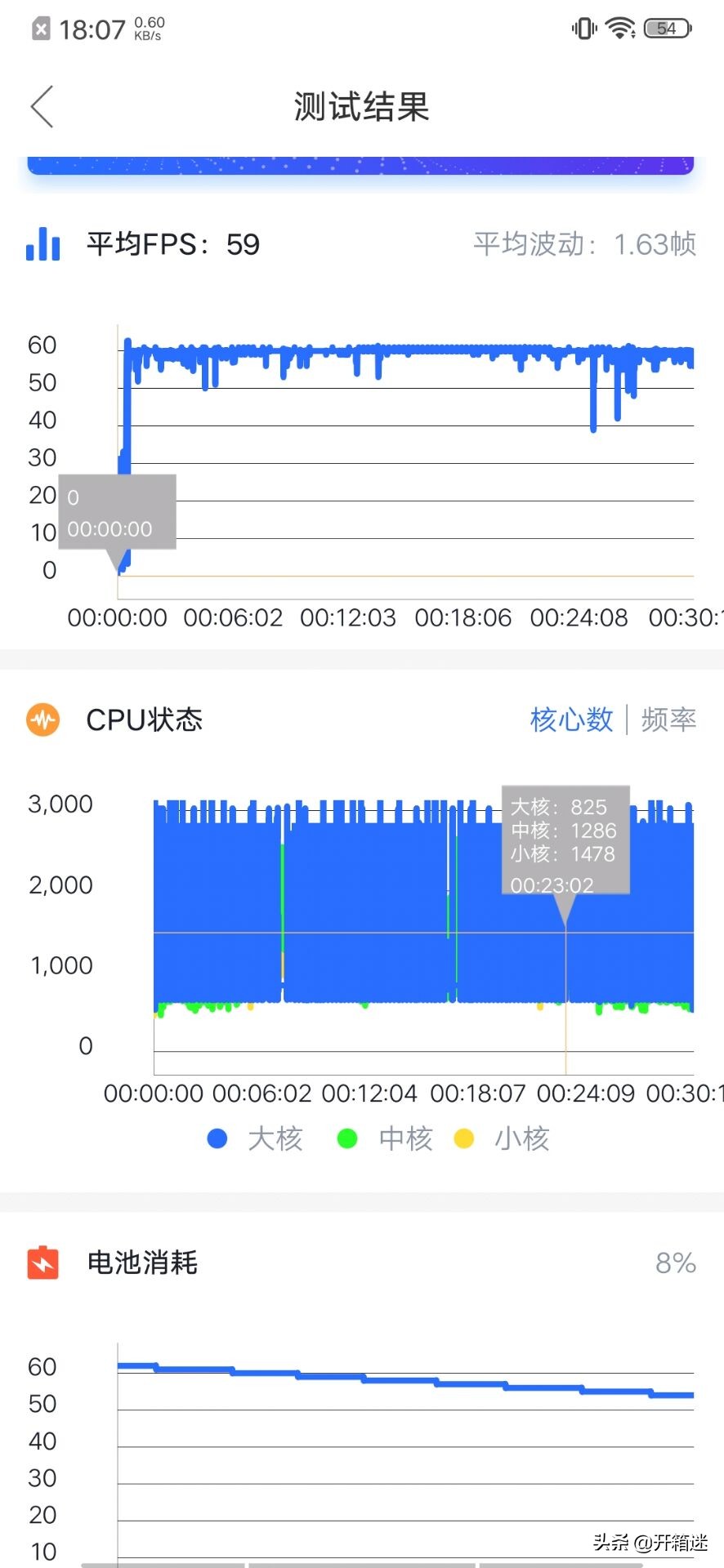Switch CPU chart to 频率 view
This screenshot has height=1568, width=724.
[x=668, y=719]
